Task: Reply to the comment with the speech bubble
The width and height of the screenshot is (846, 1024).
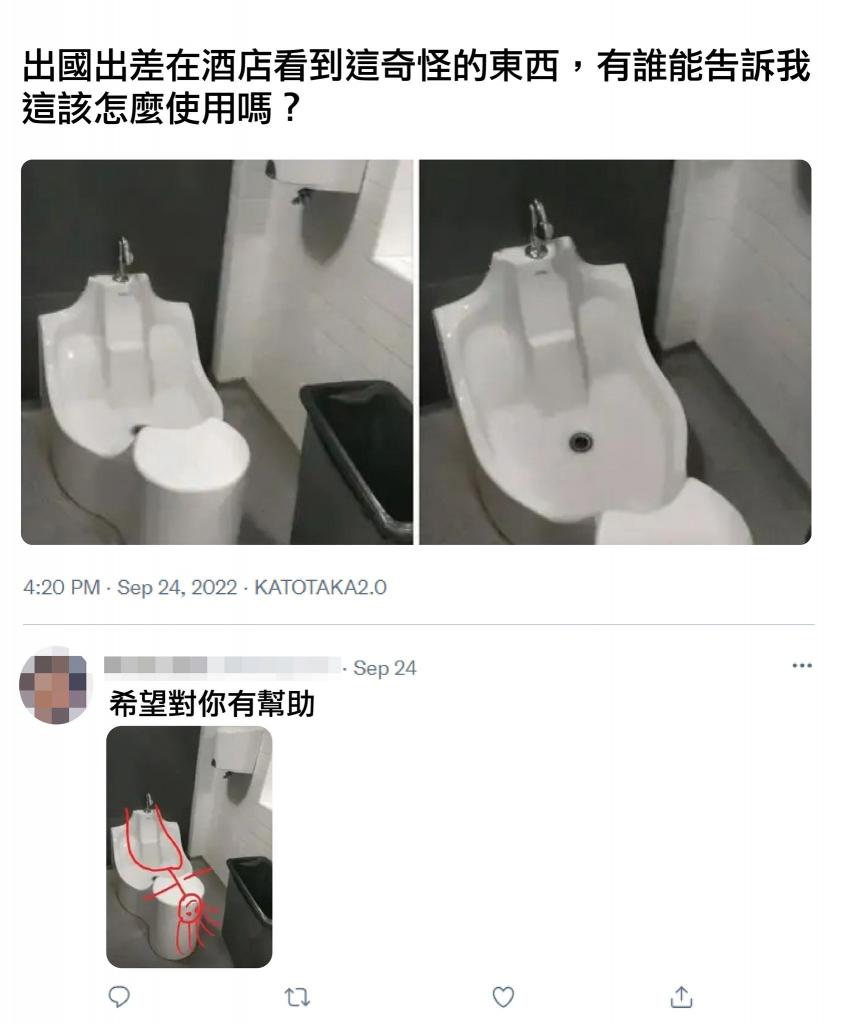Action: click(118, 997)
